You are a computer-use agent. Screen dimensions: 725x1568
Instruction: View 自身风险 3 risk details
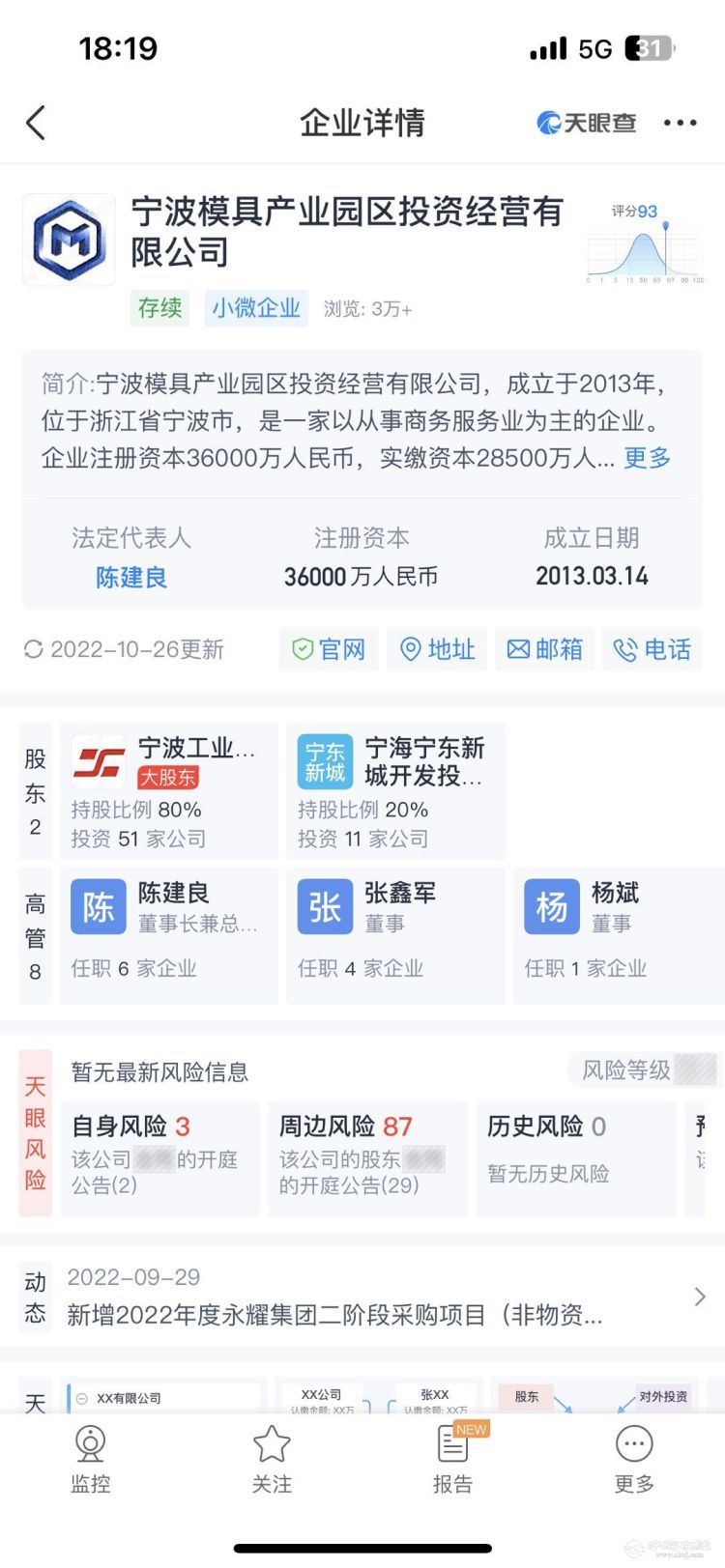pyautogui.click(x=159, y=1157)
